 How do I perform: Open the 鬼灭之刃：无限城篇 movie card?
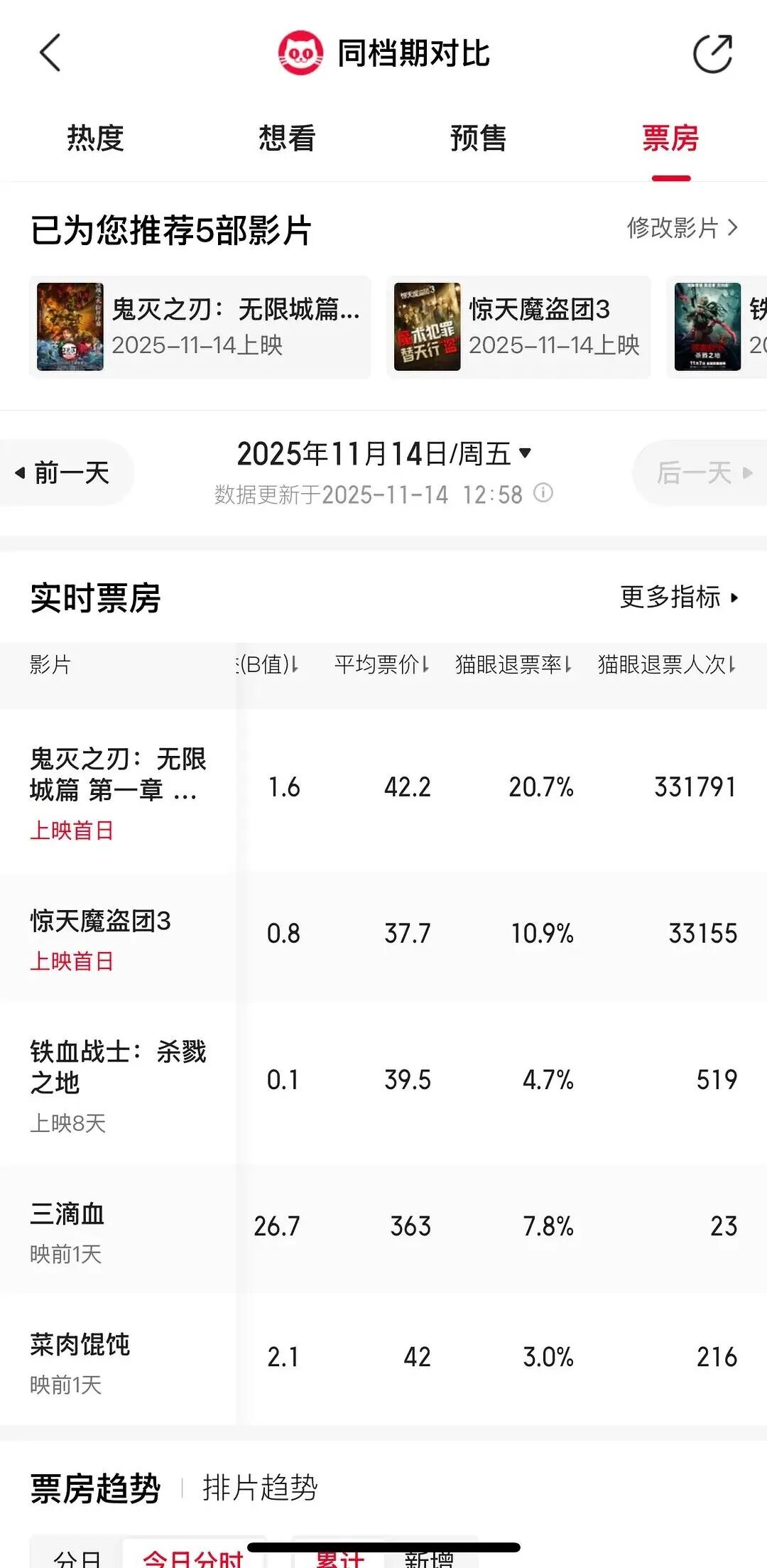pyautogui.click(x=200, y=327)
